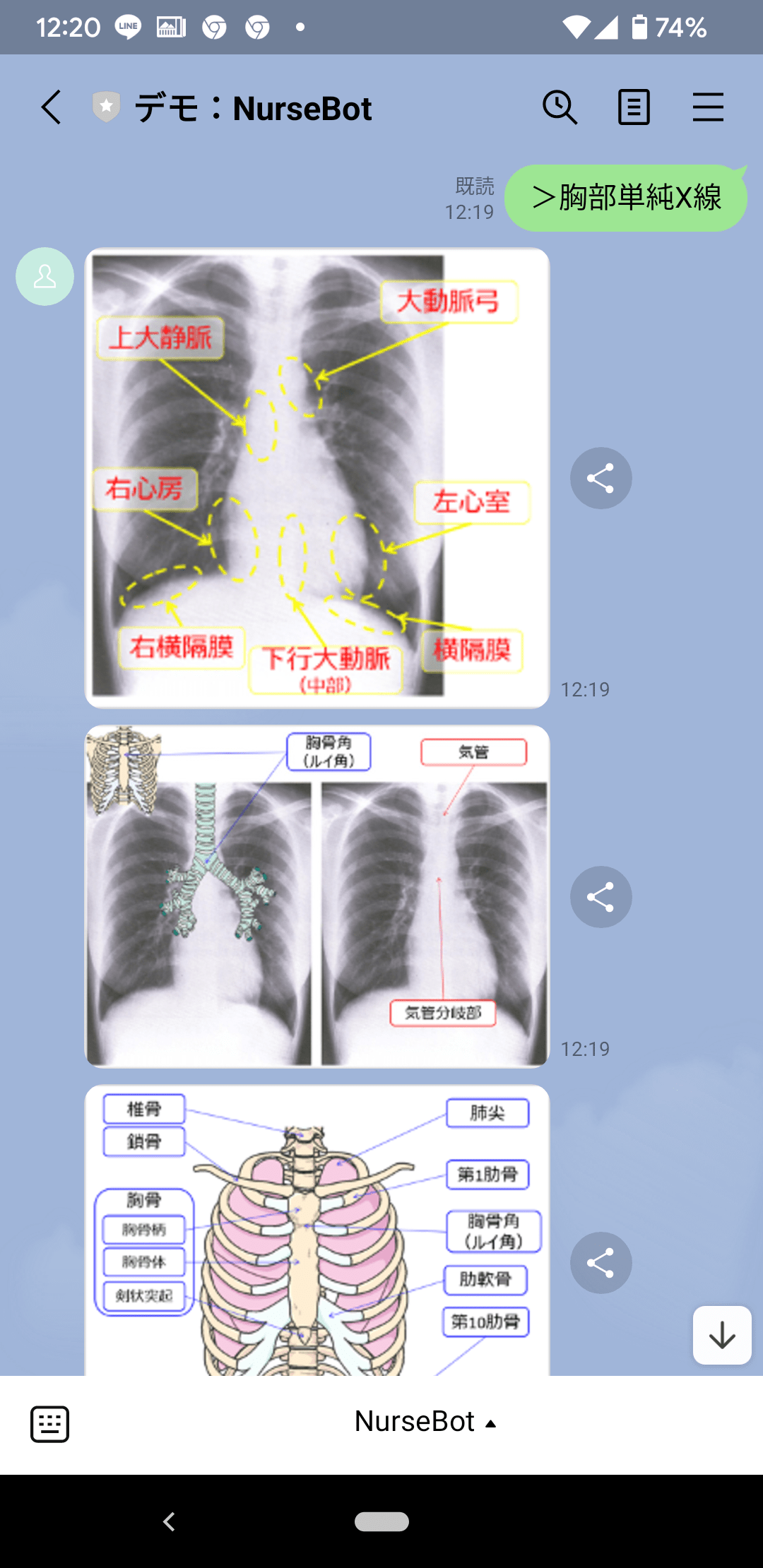Tap NurseBot's profile avatar
The height and width of the screenshot is (1568, 763).
click(x=45, y=276)
